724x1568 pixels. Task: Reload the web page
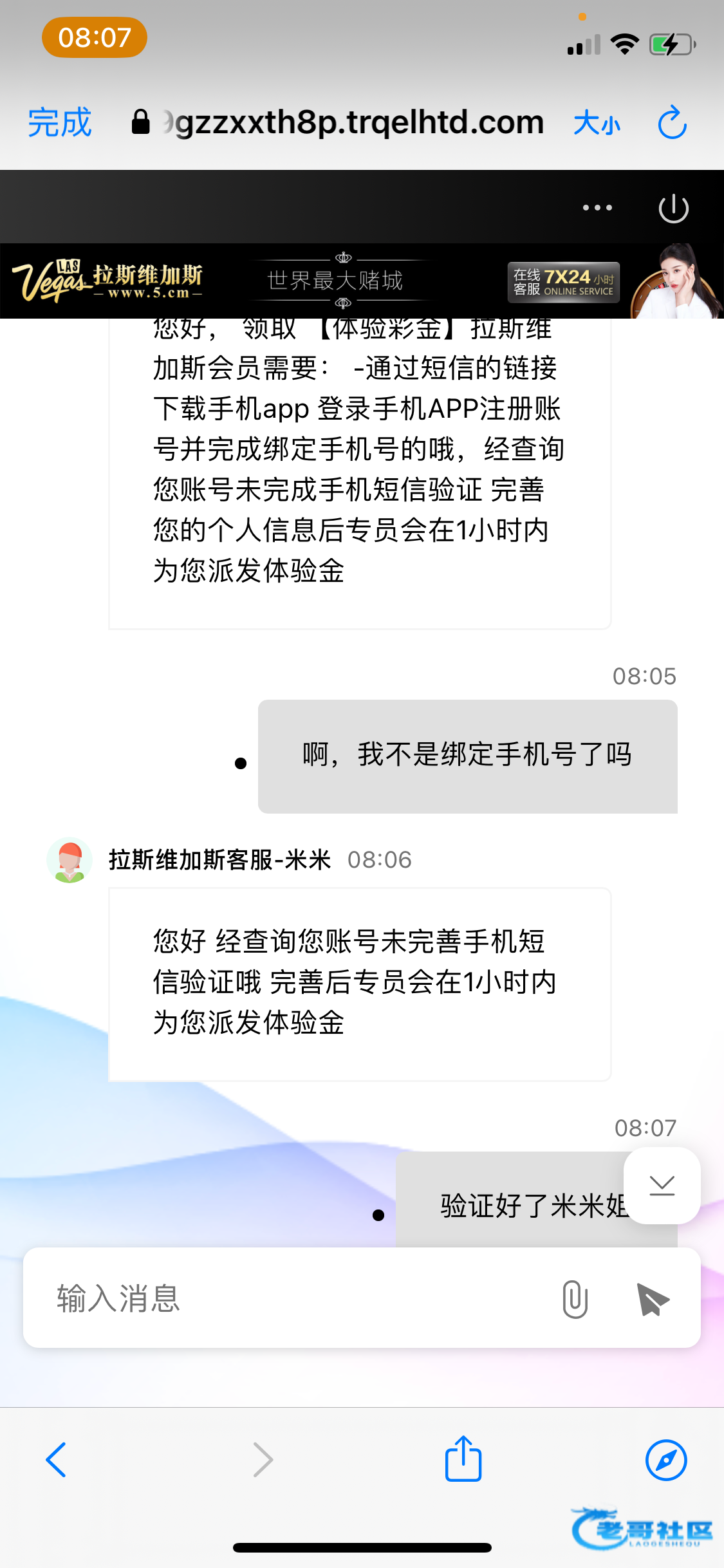pyautogui.click(x=672, y=122)
